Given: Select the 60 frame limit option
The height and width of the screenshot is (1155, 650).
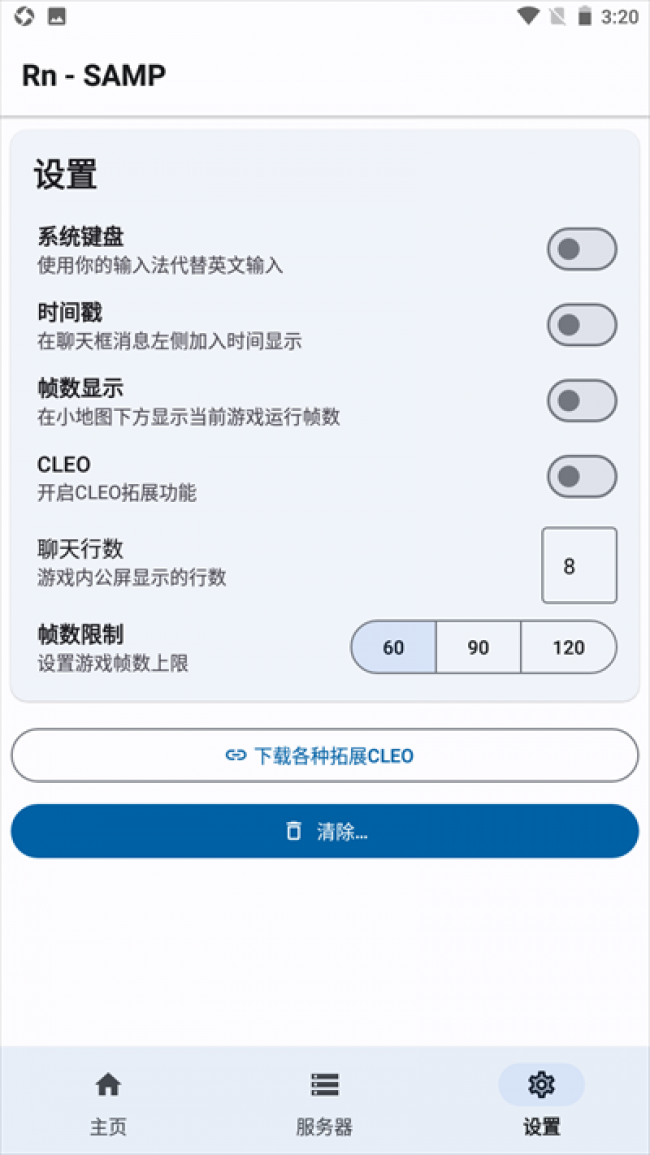Looking at the screenshot, I should 394,647.
